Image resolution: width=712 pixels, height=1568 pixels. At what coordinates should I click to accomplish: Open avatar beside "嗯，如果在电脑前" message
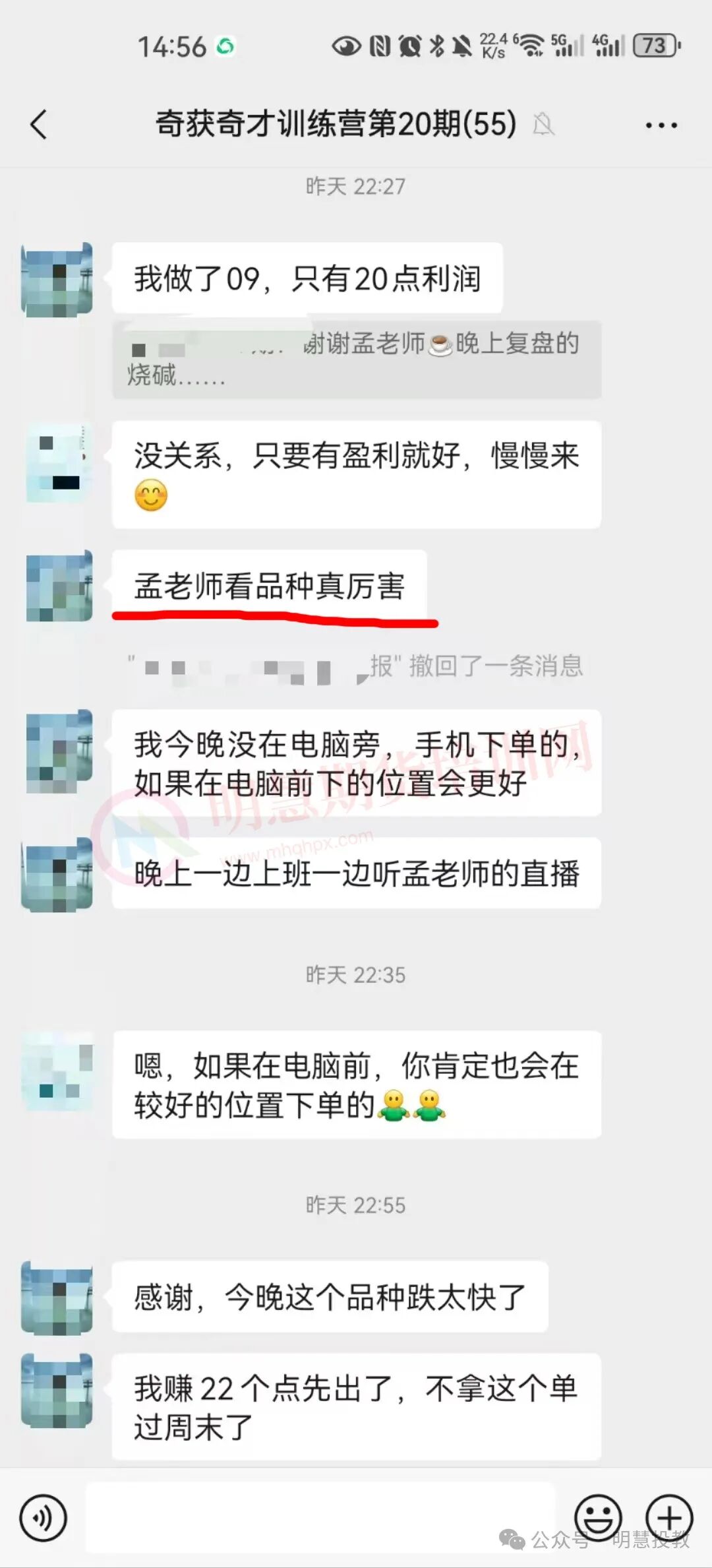click(57, 1072)
